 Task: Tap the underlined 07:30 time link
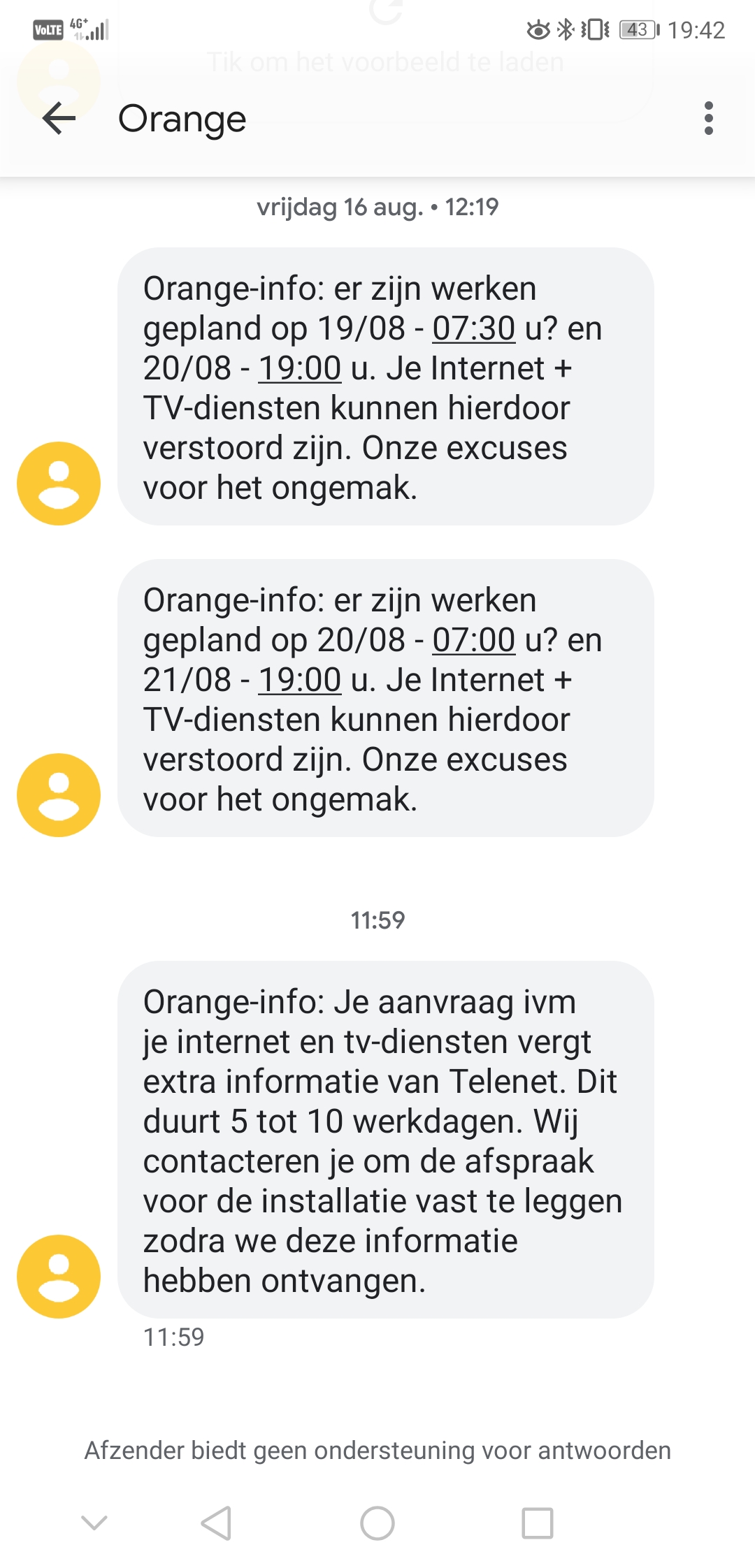(x=473, y=328)
